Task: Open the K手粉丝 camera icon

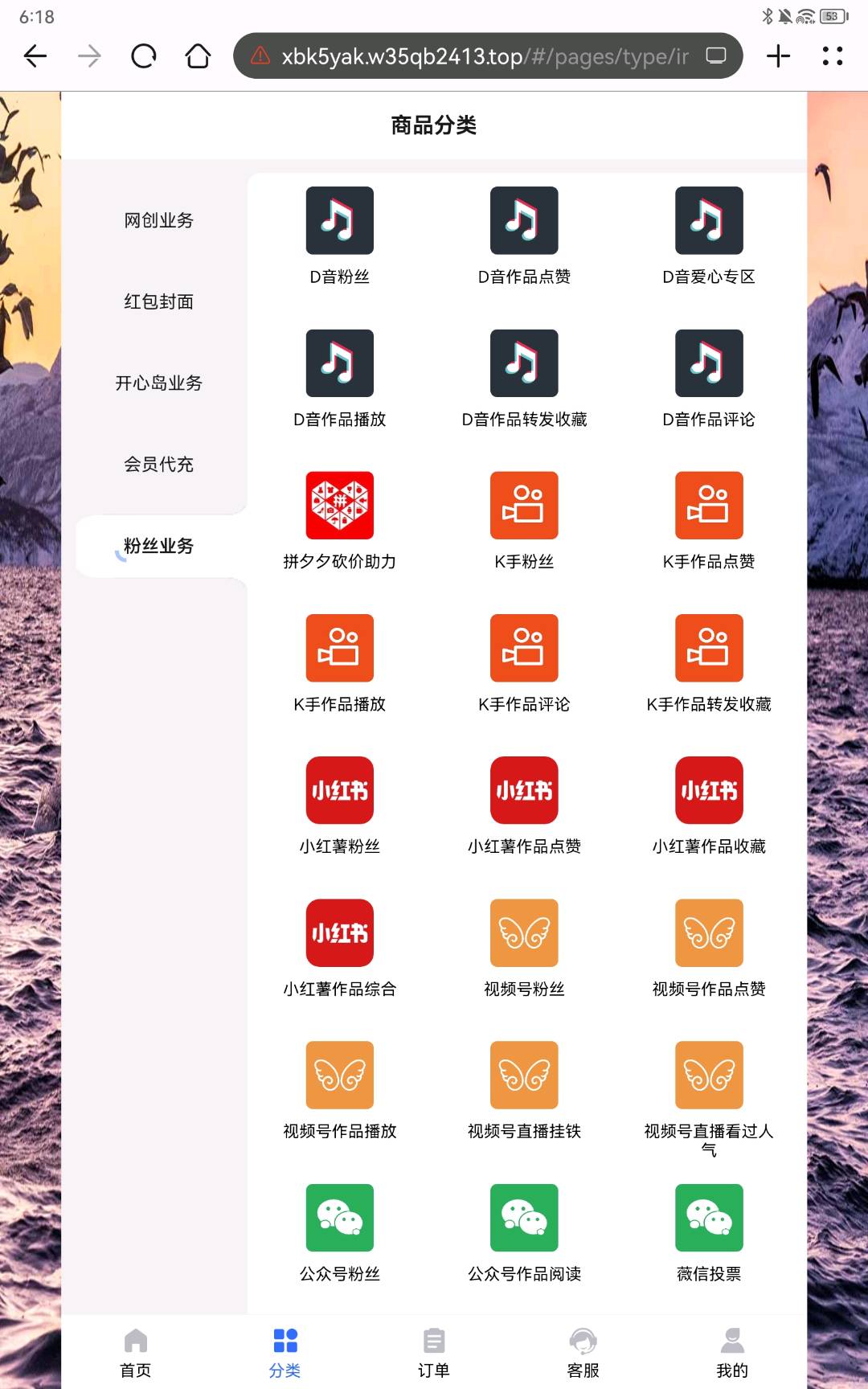Action: [523, 506]
